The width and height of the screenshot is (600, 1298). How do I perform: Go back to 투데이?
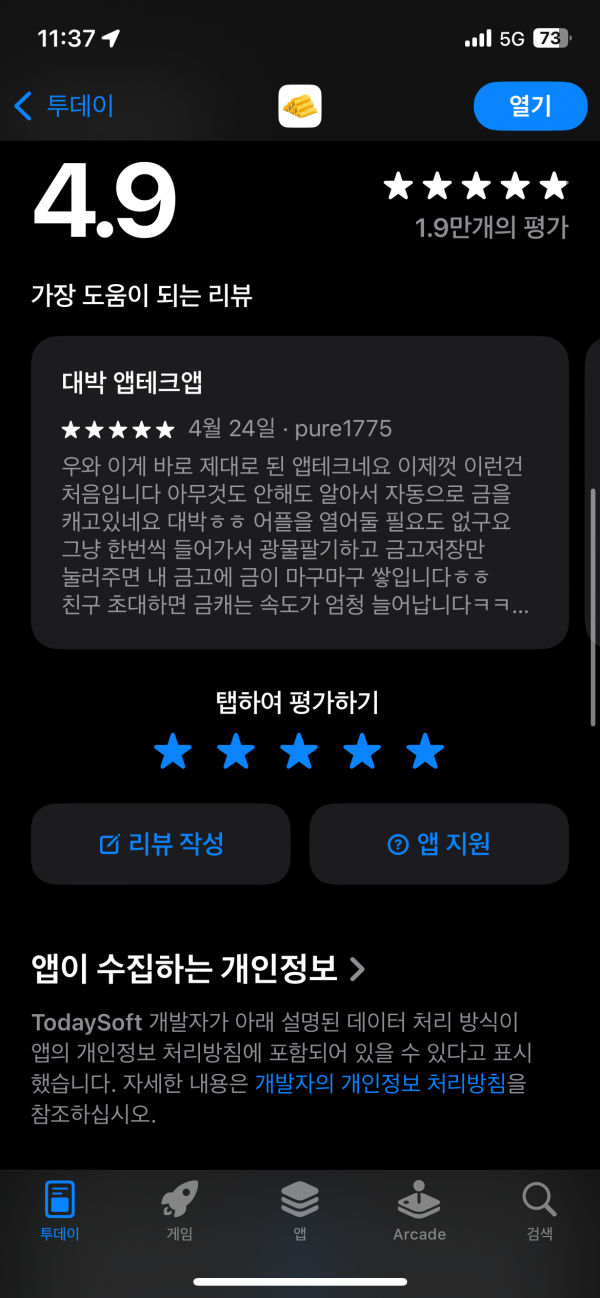tap(64, 105)
